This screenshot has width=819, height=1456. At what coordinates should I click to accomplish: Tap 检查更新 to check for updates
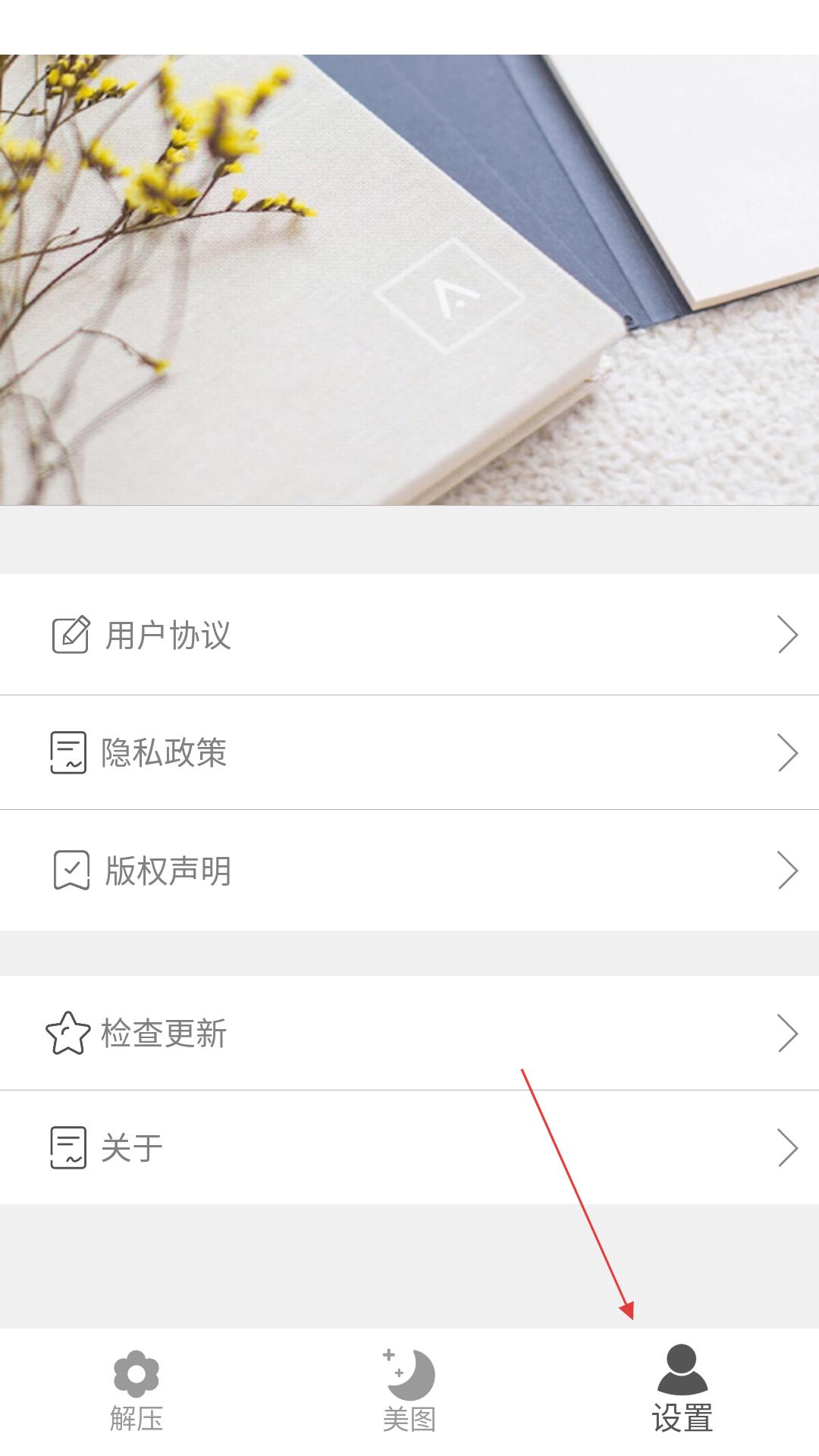pos(409,1033)
